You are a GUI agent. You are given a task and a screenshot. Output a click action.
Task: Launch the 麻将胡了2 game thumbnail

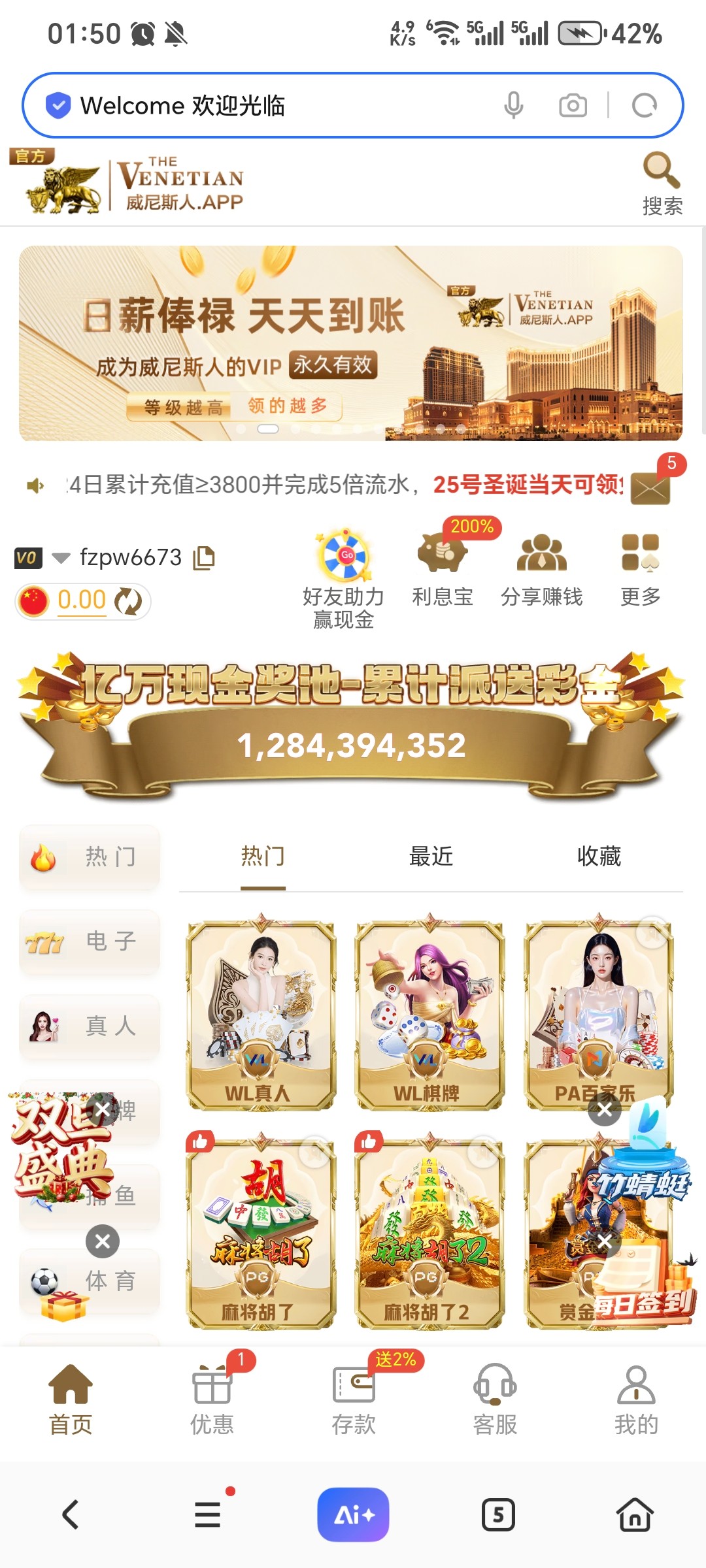coord(428,1228)
